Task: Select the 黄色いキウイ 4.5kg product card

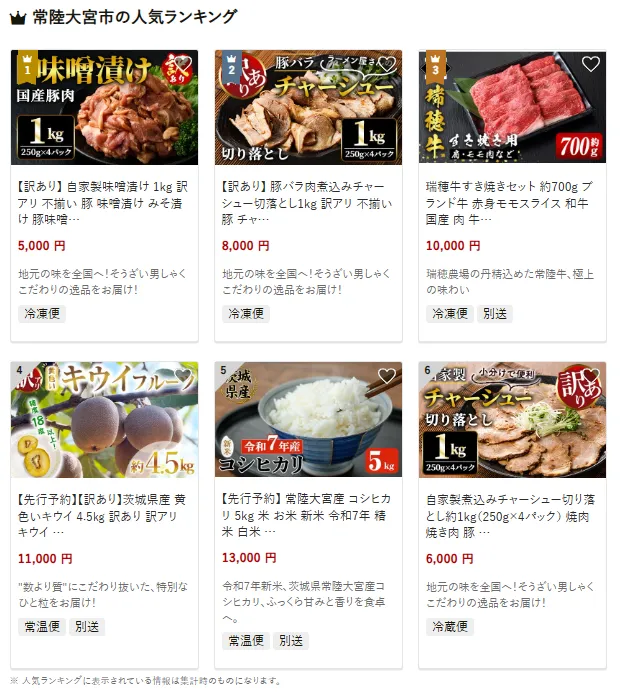Action: click(x=104, y=511)
